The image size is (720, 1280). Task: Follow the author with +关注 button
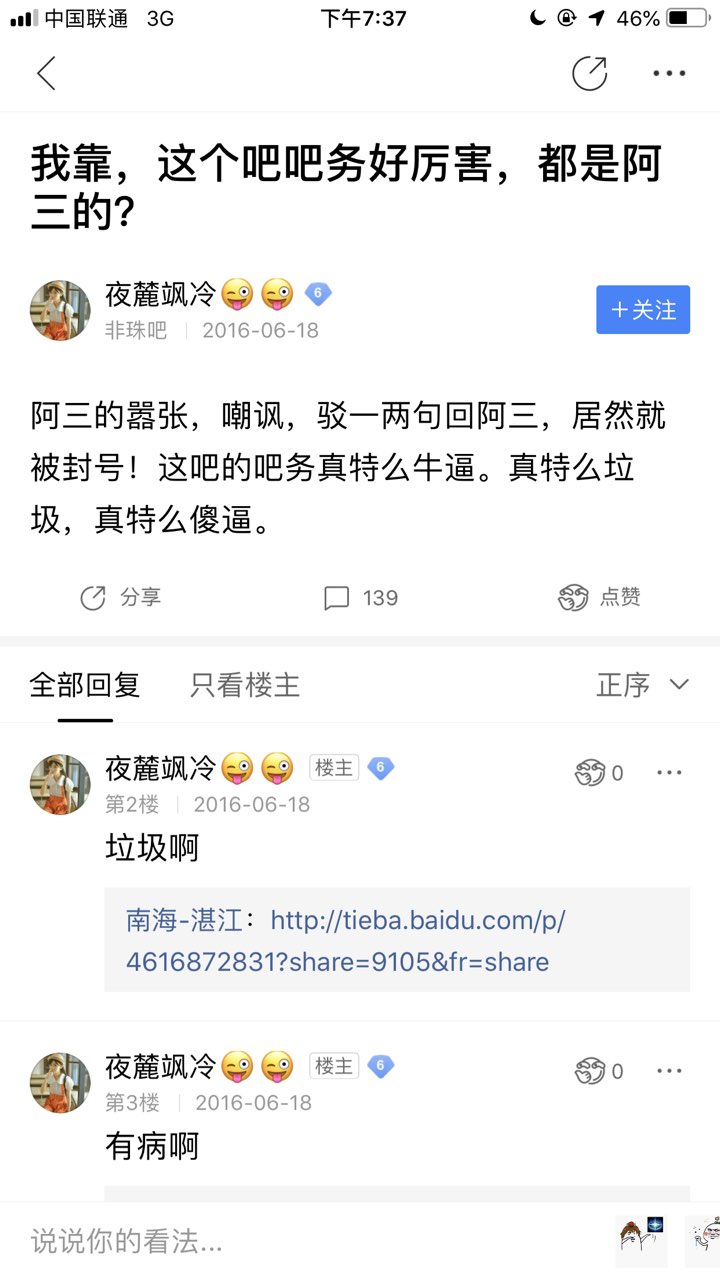[642, 310]
